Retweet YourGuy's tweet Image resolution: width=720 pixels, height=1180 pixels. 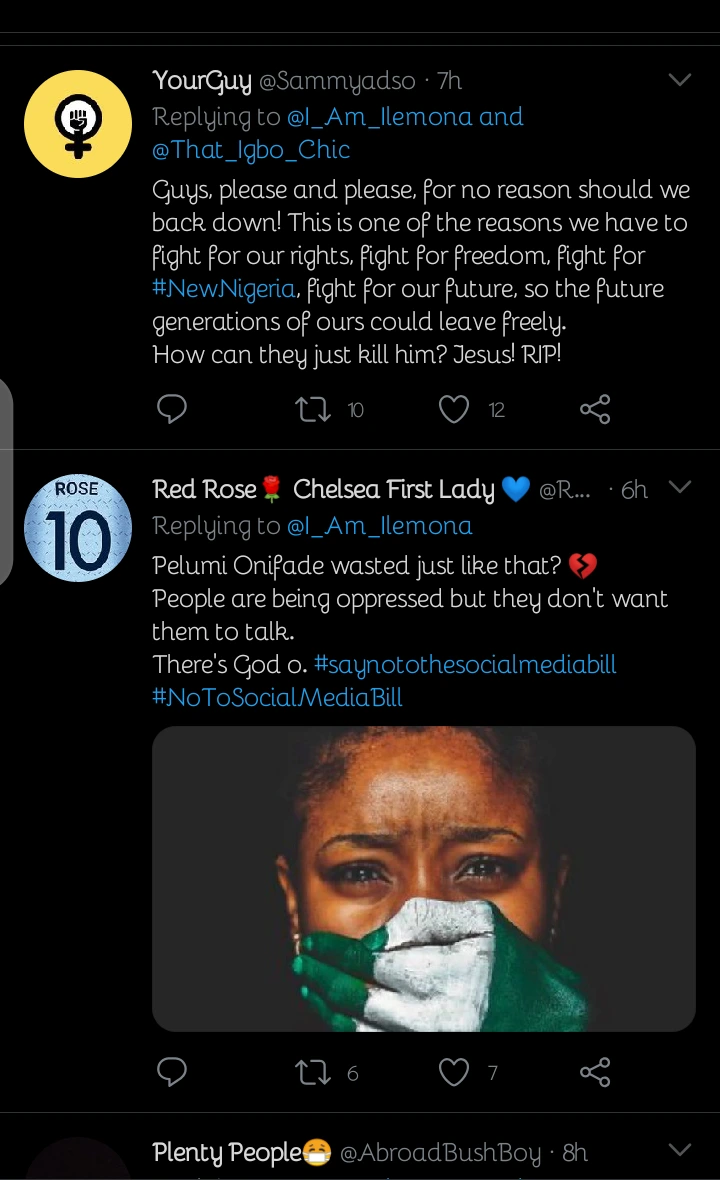click(313, 408)
